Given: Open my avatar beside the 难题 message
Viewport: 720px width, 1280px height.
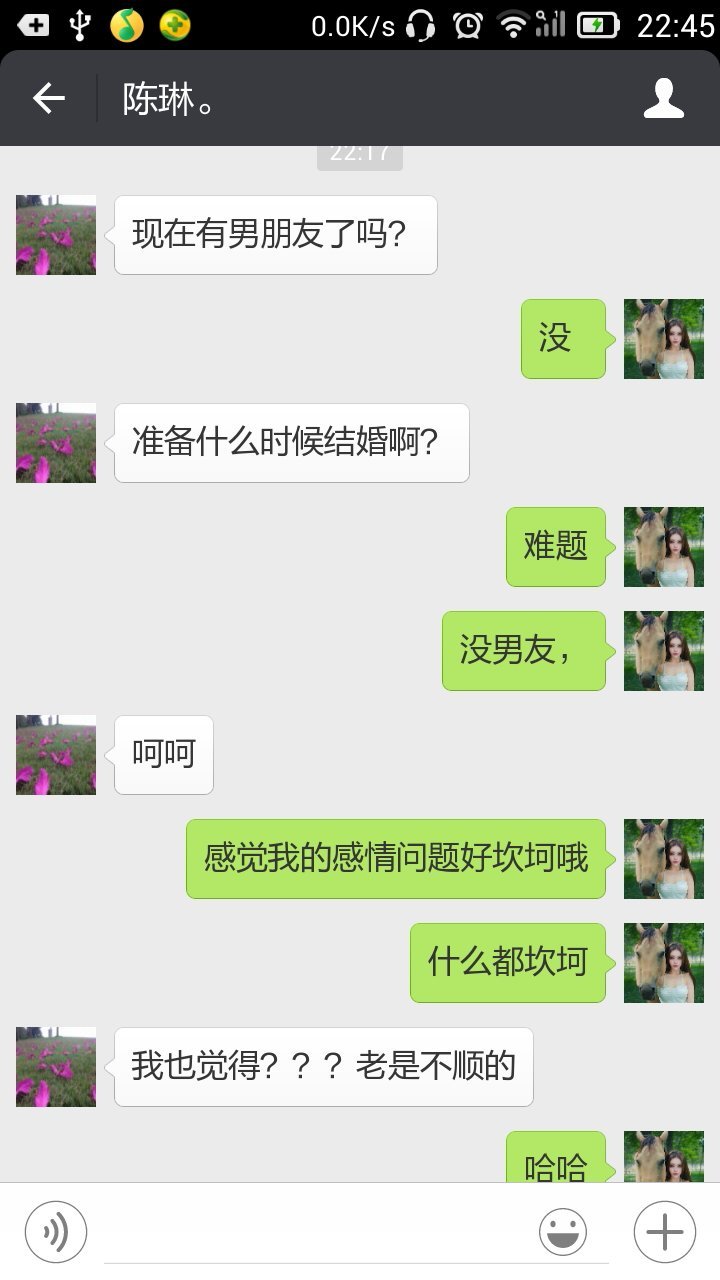Looking at the screenshot, I should coord(664,547).
